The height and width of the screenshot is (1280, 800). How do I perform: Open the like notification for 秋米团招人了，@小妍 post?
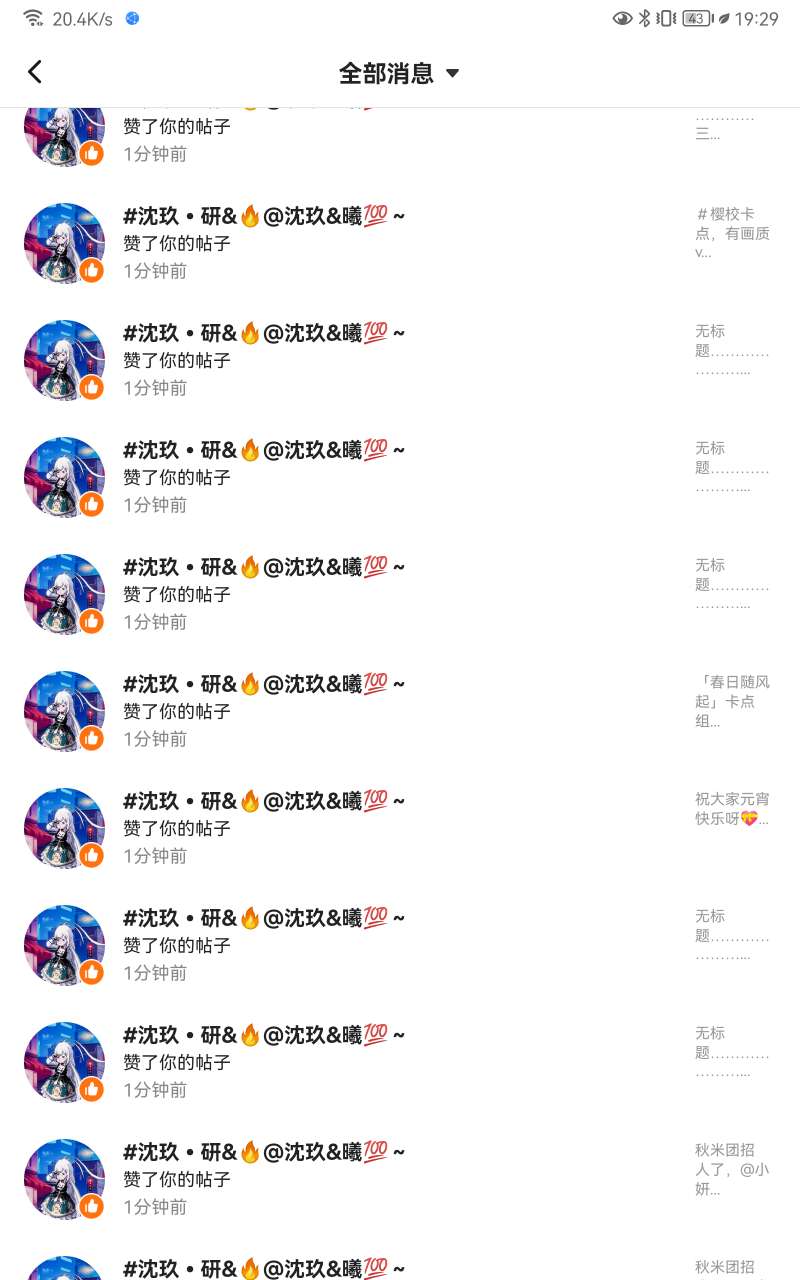click(400, 1179)
